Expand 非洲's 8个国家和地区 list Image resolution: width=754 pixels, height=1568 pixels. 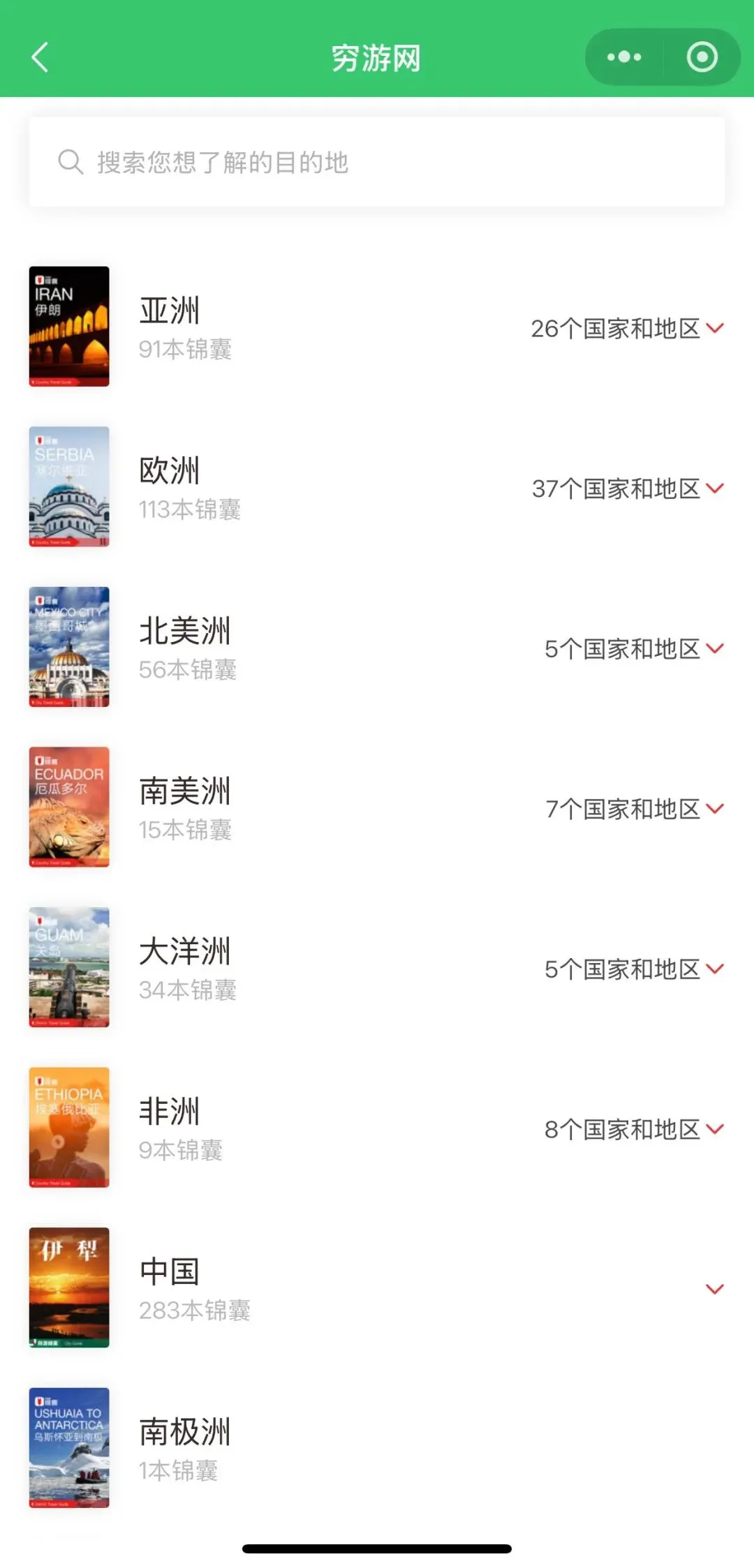tap(634, 1129)
